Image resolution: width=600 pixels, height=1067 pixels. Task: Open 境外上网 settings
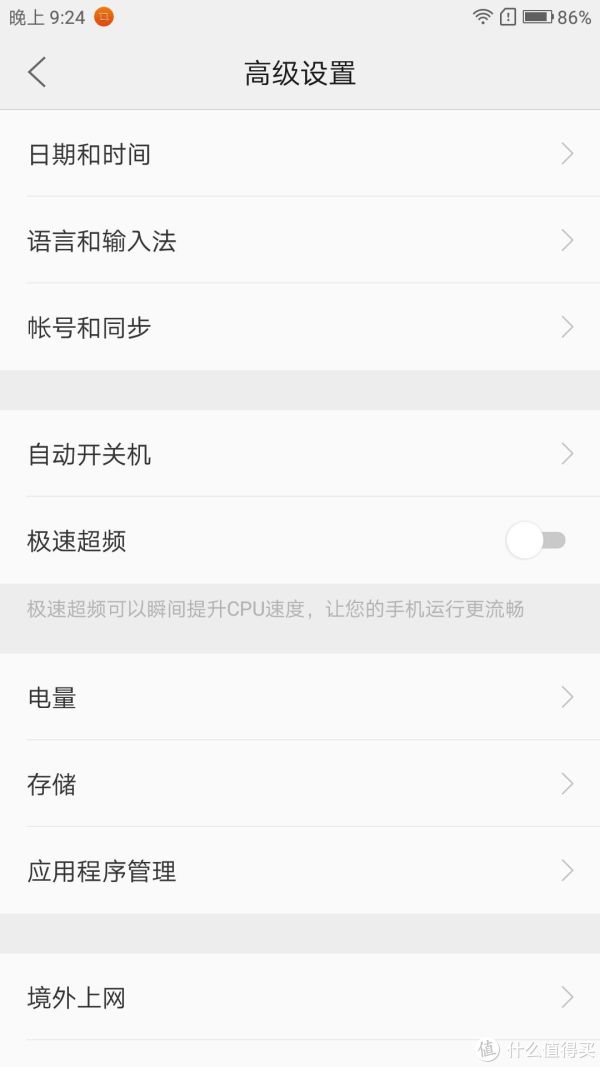click(300, 997)
